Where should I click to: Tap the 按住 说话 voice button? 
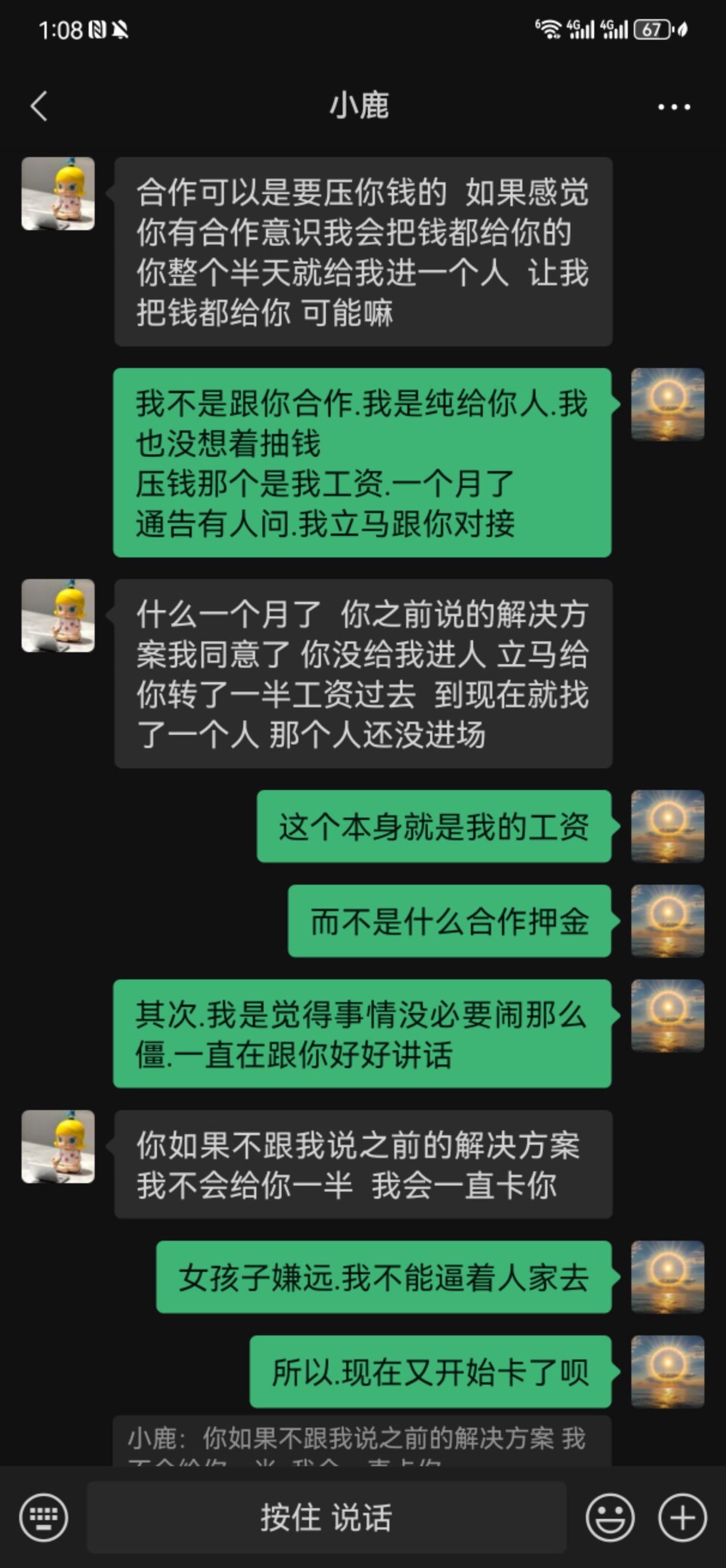pyautogui.click(x=326, y=1517)
